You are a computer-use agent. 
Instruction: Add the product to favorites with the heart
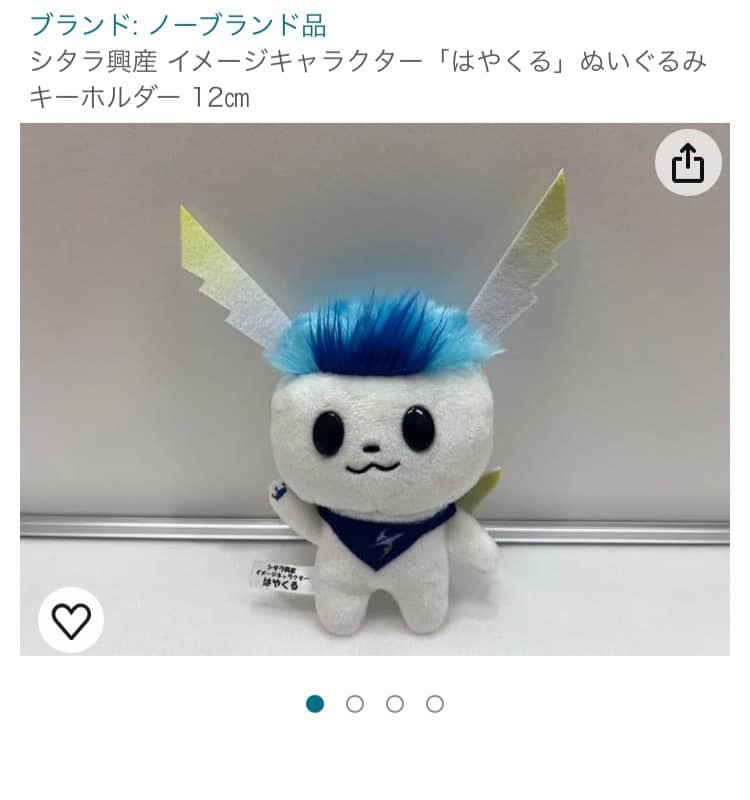pos(71,620)
